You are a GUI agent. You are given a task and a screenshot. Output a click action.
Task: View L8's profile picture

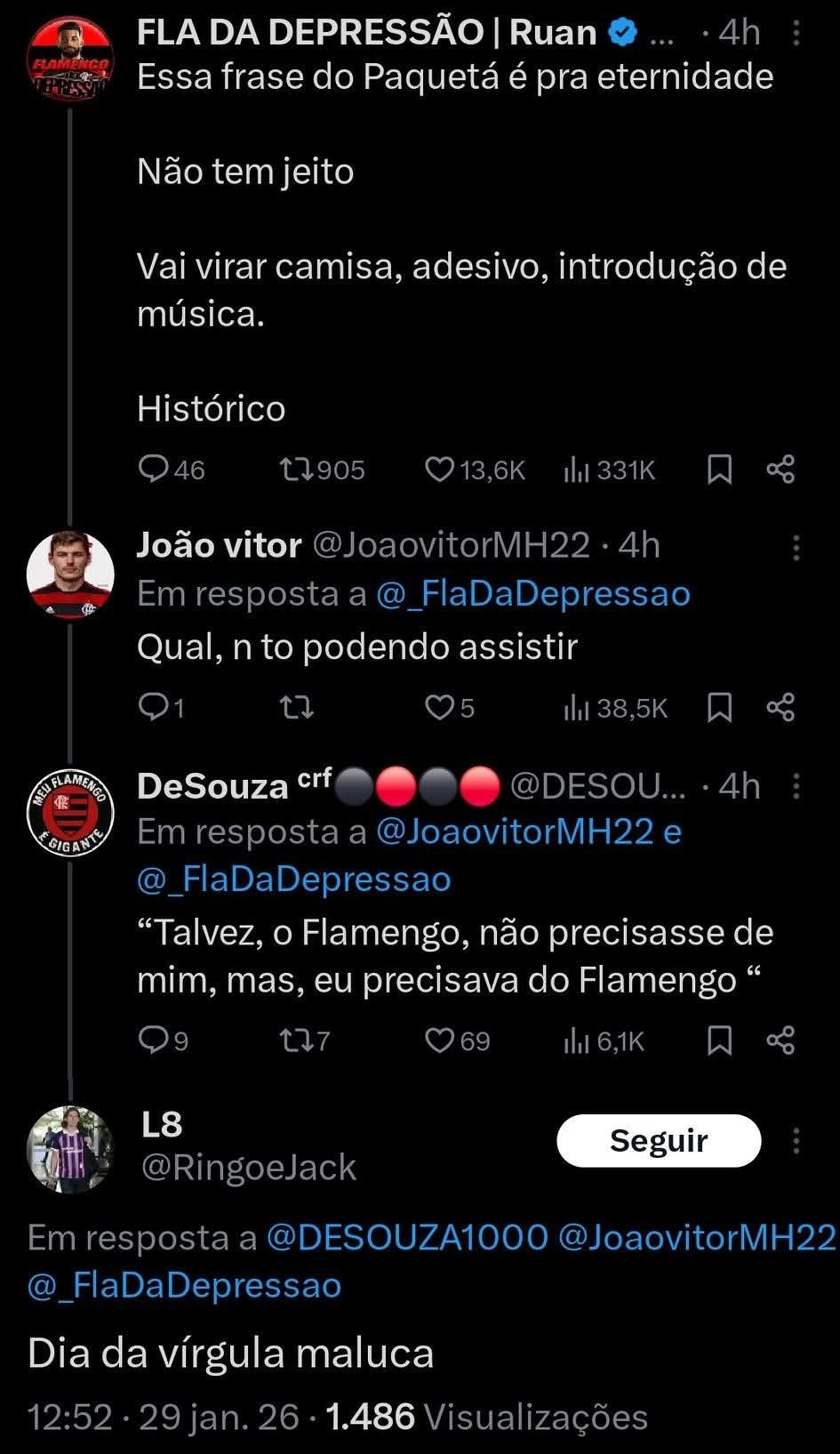70,1148
